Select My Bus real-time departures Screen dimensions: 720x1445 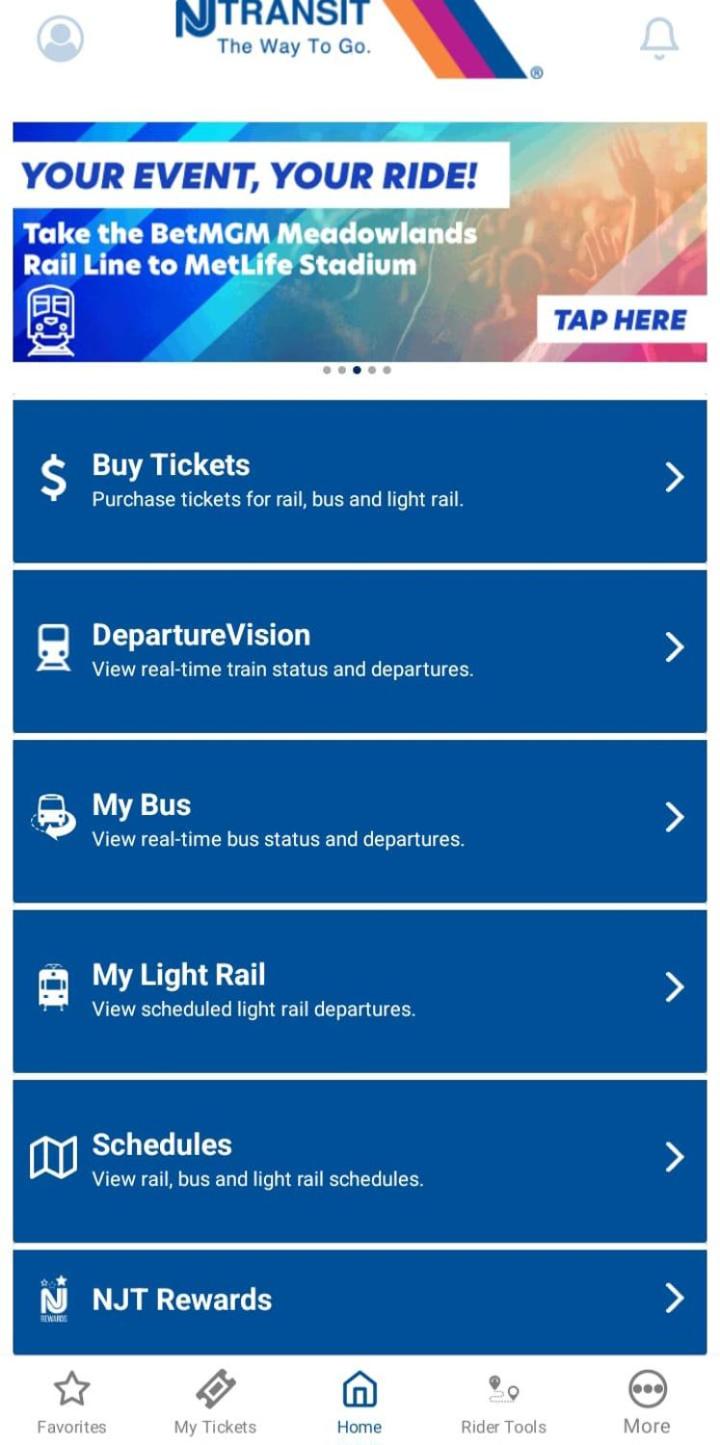point(359,821)
